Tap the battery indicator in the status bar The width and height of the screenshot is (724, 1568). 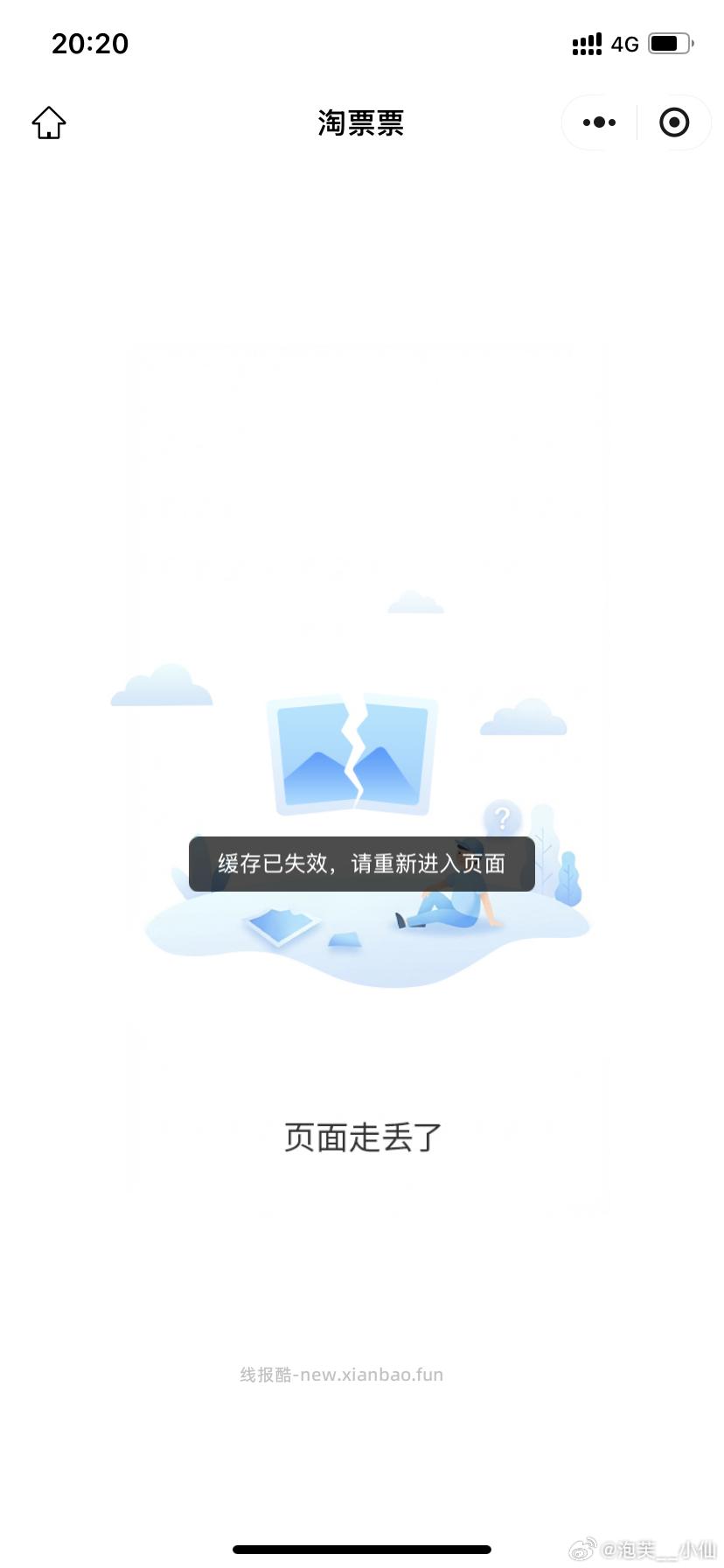tap(670, 44)
